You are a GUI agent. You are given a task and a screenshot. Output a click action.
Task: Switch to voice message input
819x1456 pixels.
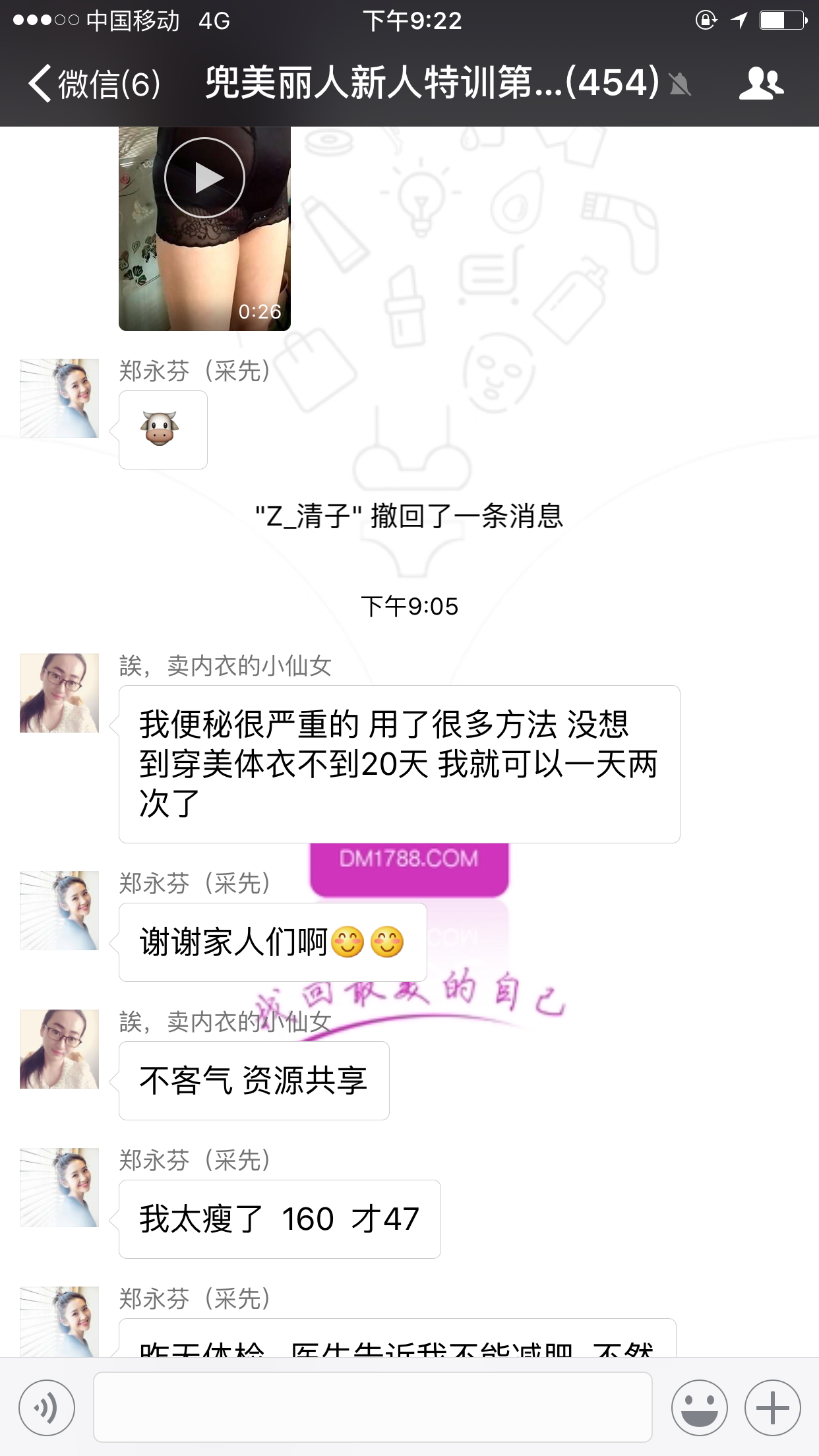click(47, 1407)
